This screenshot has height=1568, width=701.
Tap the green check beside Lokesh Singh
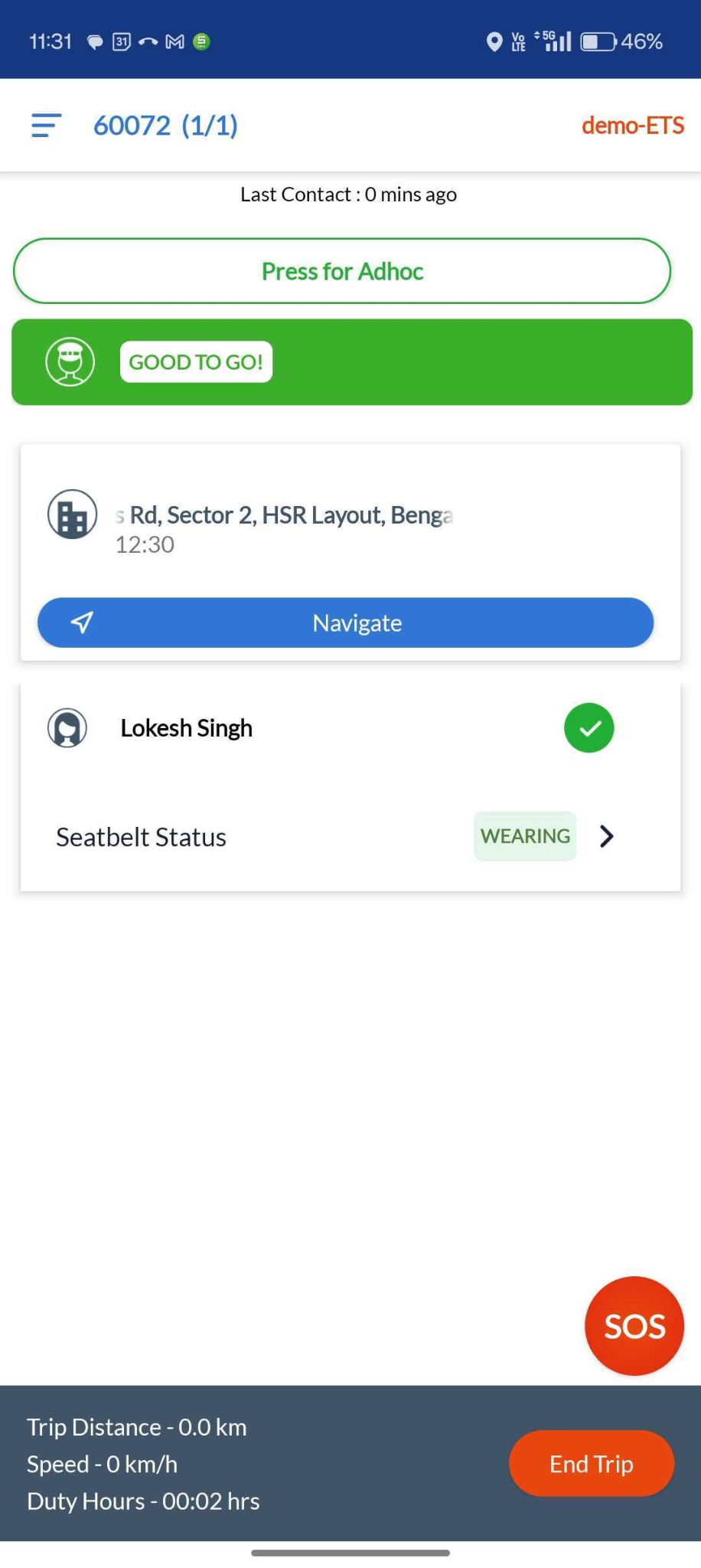(589, 728)
